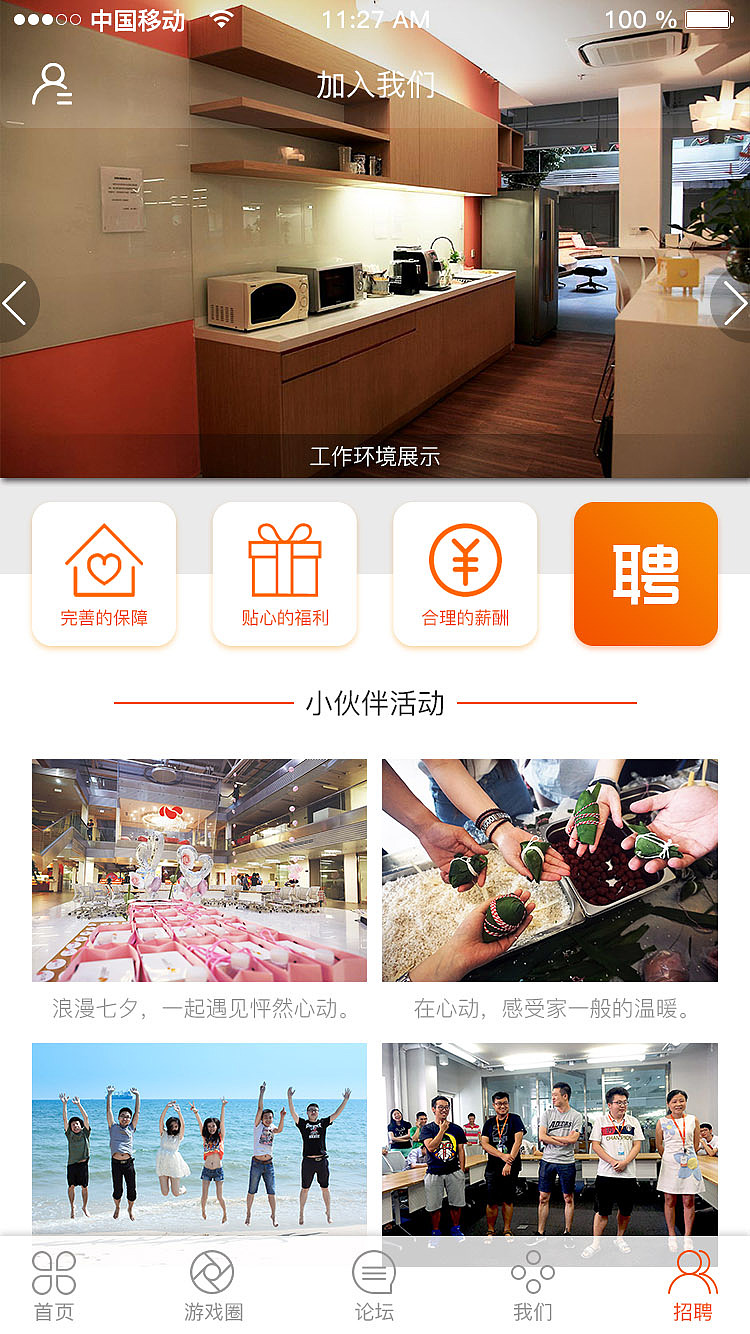Open the 浪漫七夕 activity photo
Image resolution: width=750 pixels, height=1334 pixels.
click(199, 869)
